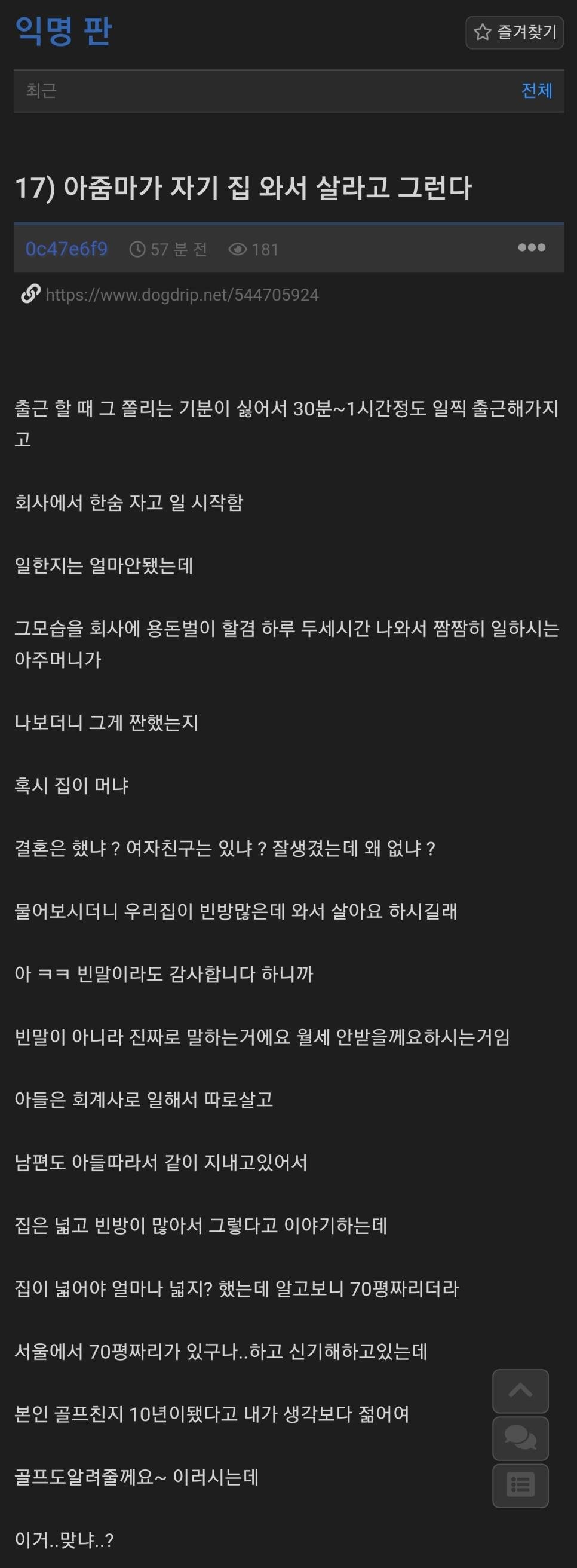The height and width of the screenshot is (1568, 577).
Task: Open the dogdrip.net post URL link
Action: (182, 295)
